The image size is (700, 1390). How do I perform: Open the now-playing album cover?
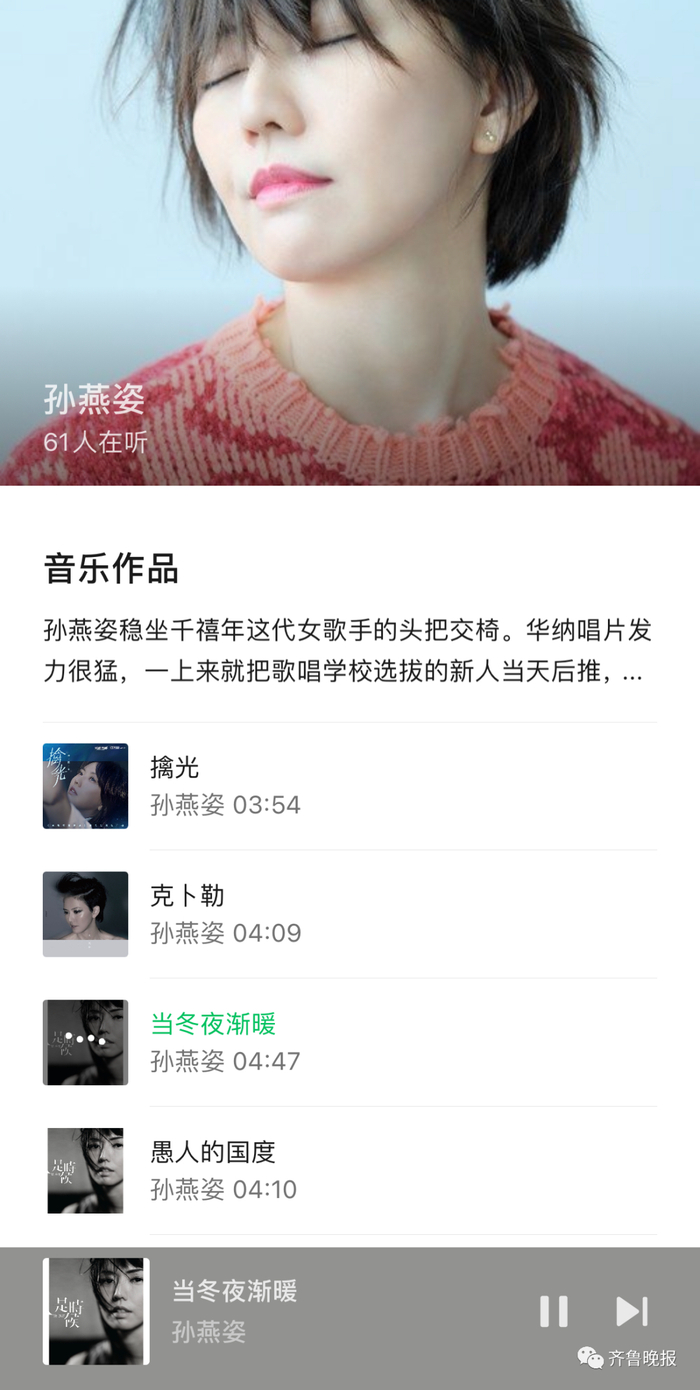[x=96, y=1311]
